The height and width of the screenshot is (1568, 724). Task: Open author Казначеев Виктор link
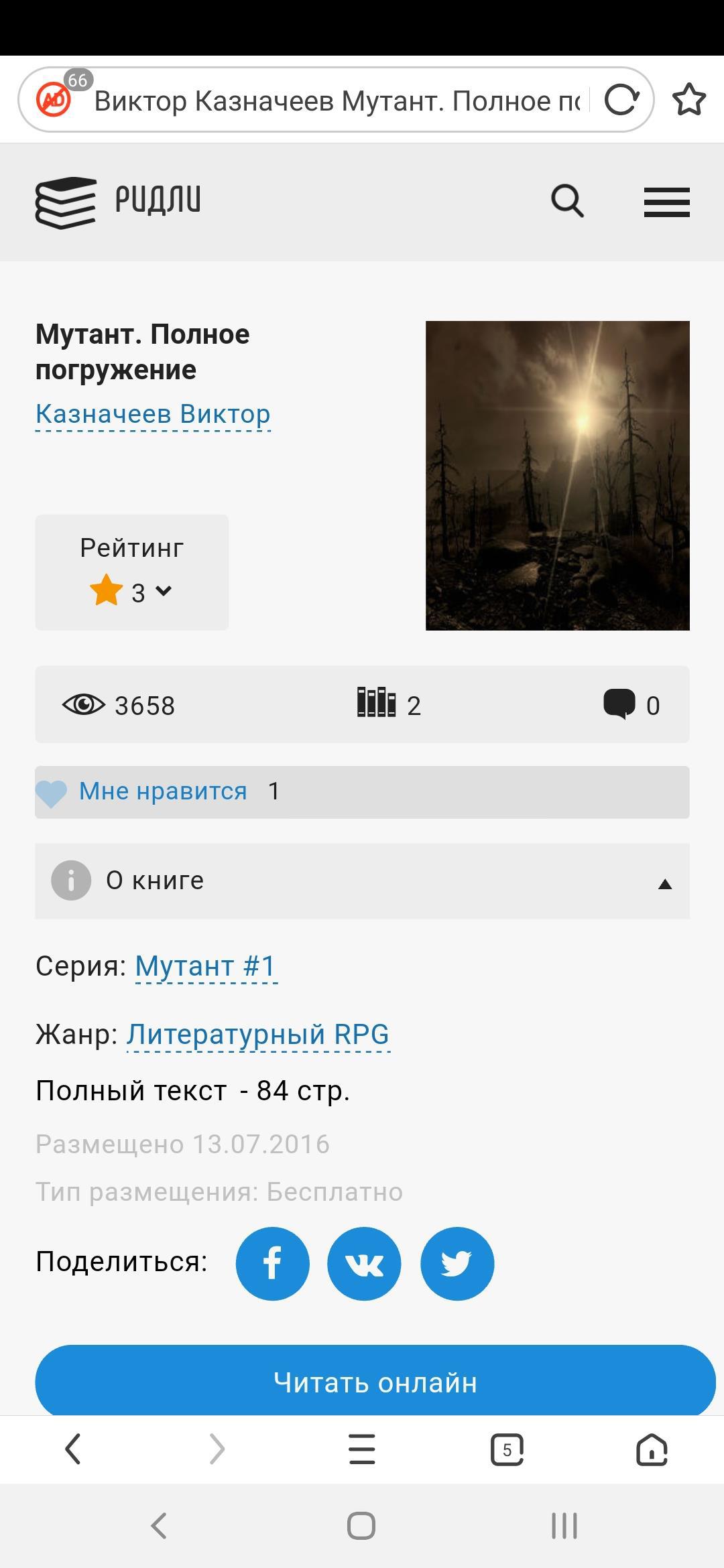(153, 414)
